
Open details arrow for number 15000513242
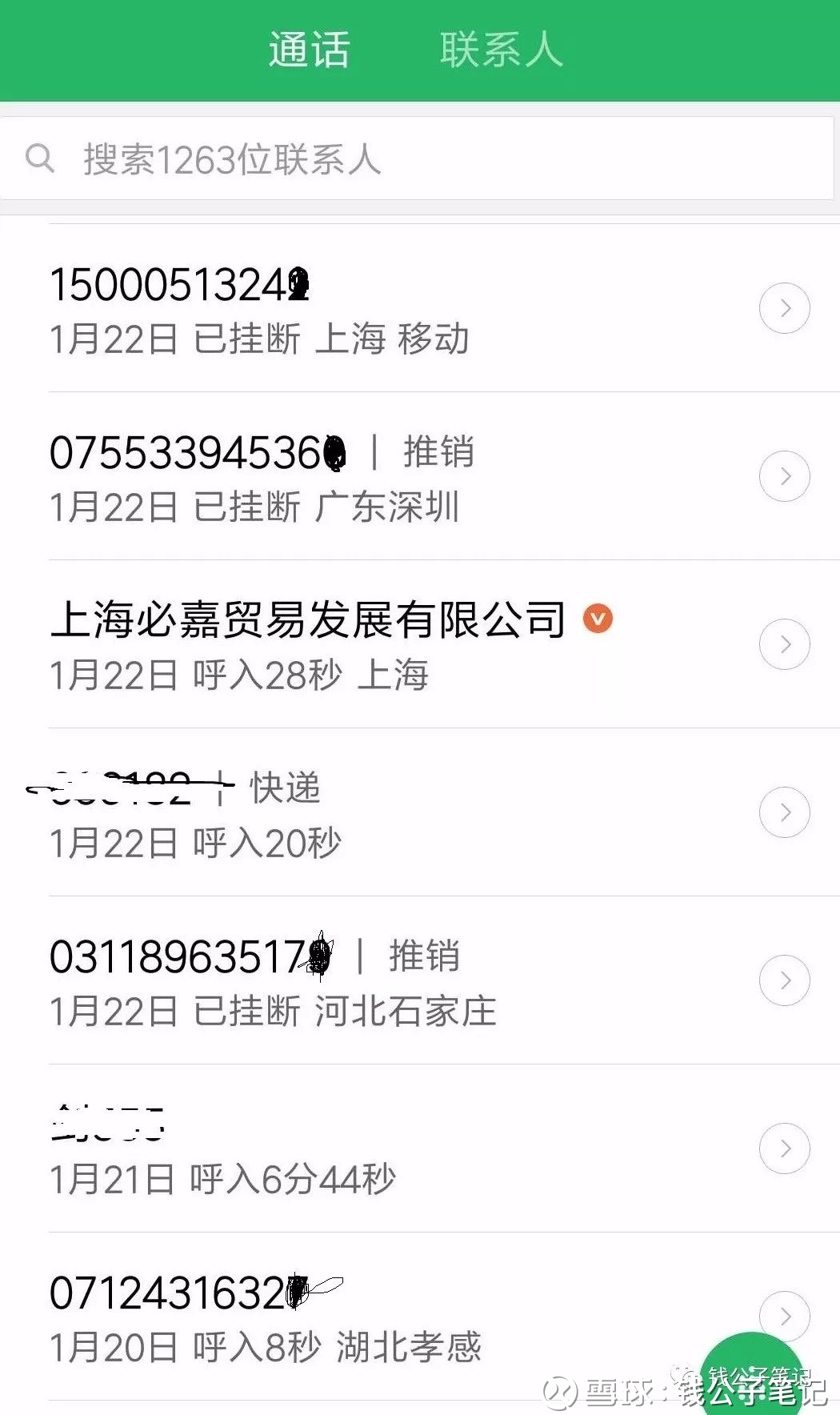785,307
